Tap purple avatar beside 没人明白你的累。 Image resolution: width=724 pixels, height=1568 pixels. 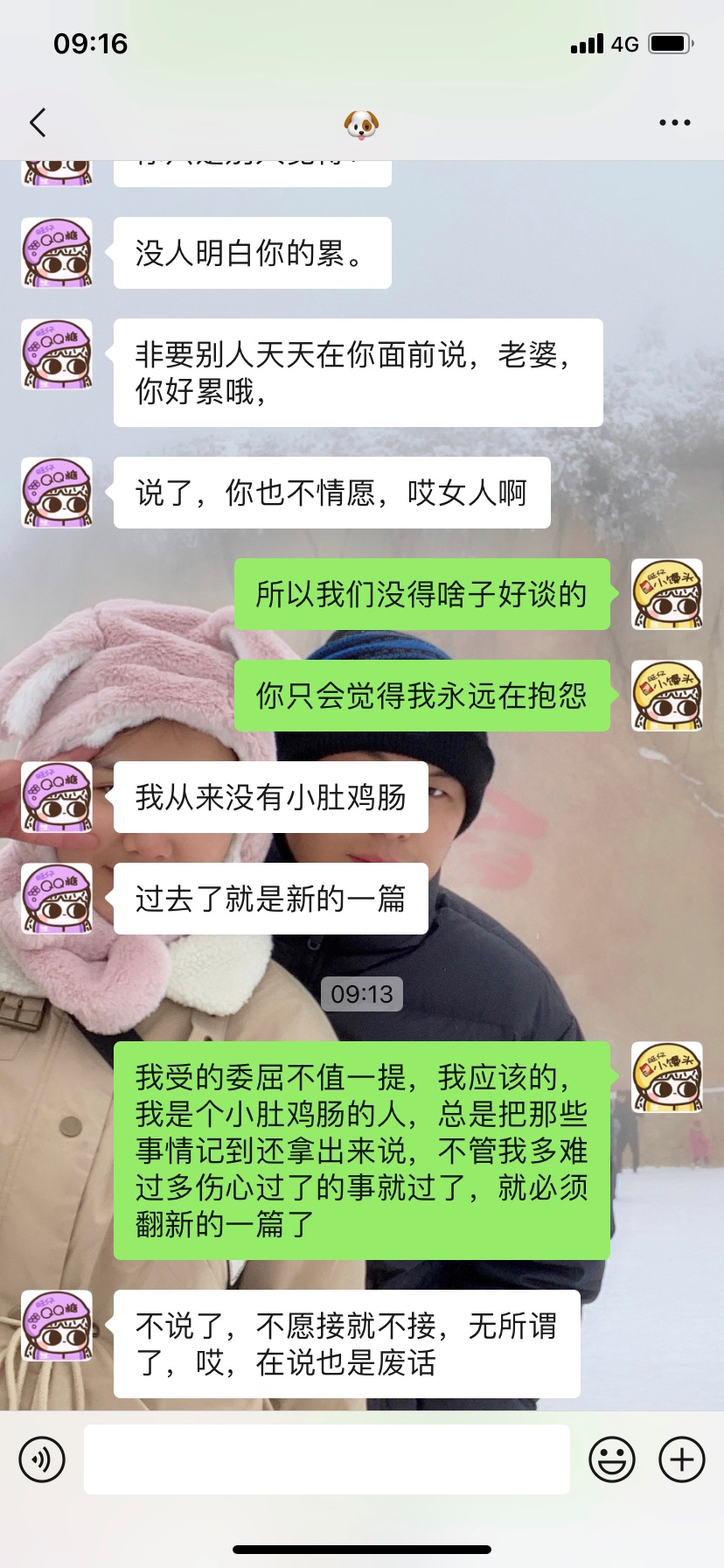tap(57, 254)
